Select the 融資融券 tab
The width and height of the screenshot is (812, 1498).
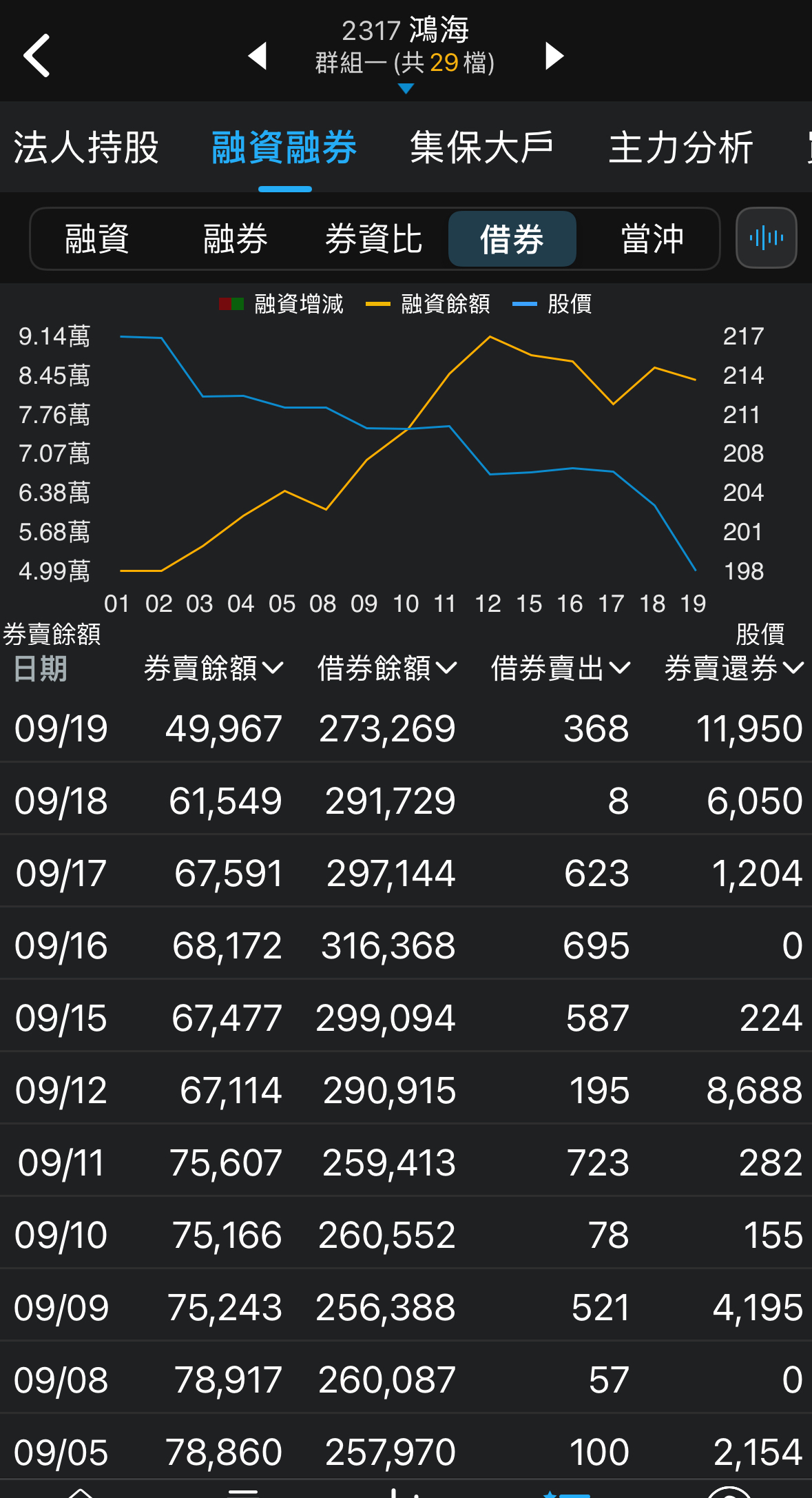(284, 147)
